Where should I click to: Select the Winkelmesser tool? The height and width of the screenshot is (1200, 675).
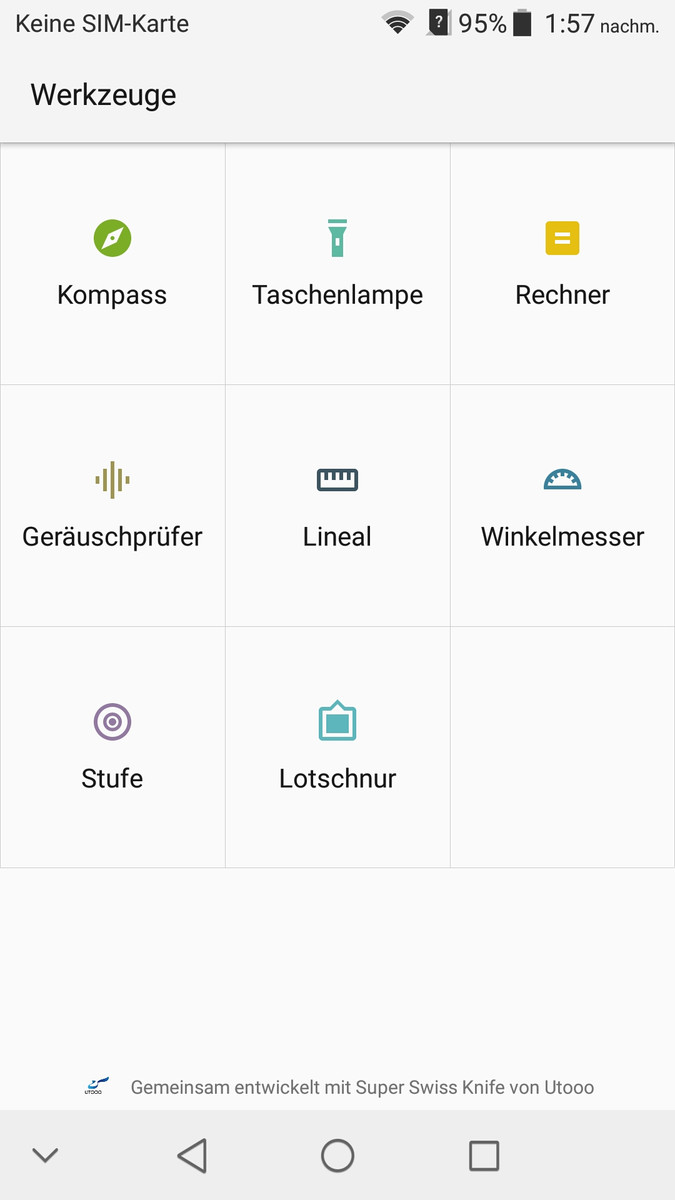(x=562, y=506)
